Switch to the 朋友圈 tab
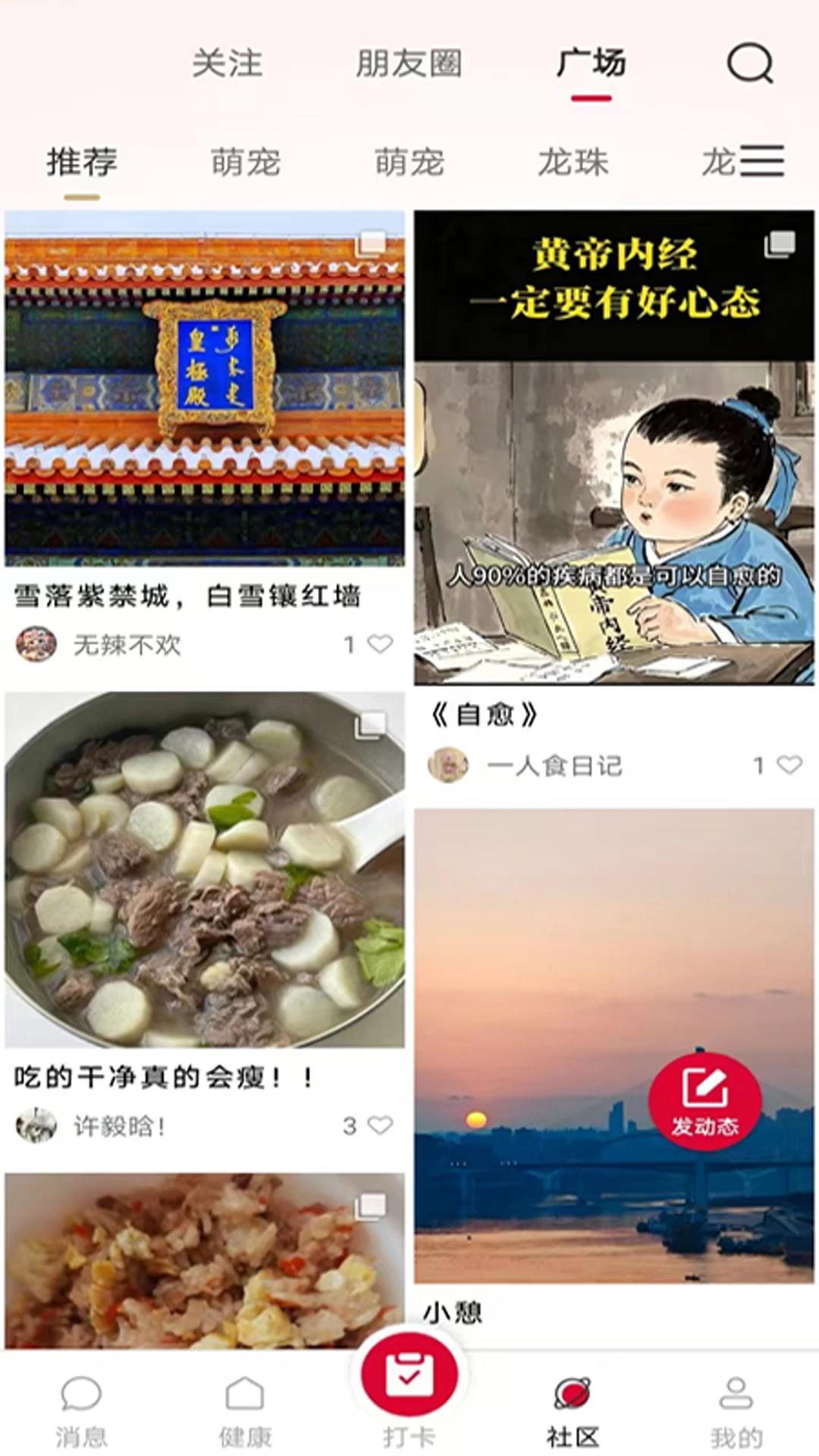Image resolution: width=819 pixels, height=1456 pixels. click(409, 64)
